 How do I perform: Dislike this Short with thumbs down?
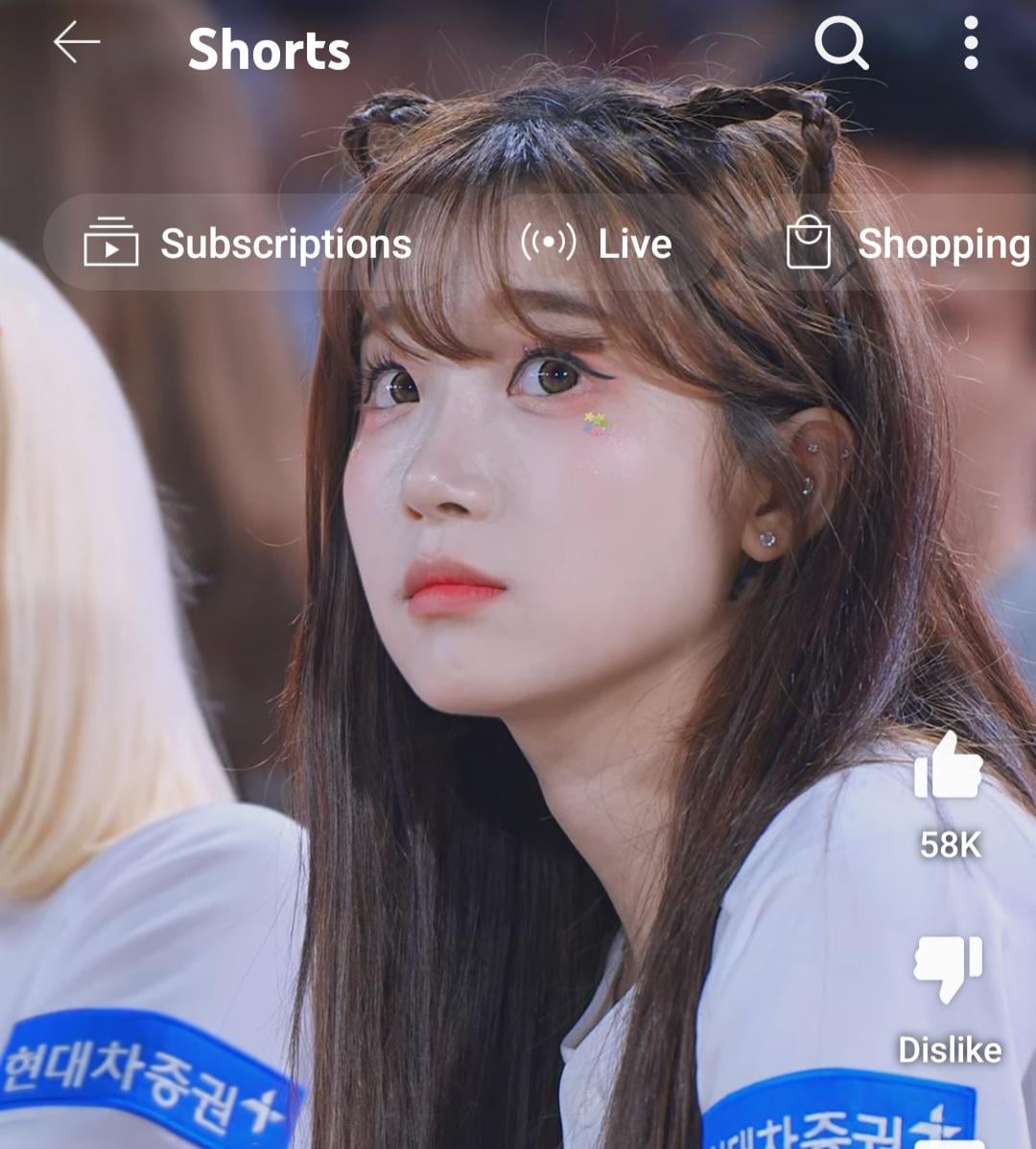point(949,971)
